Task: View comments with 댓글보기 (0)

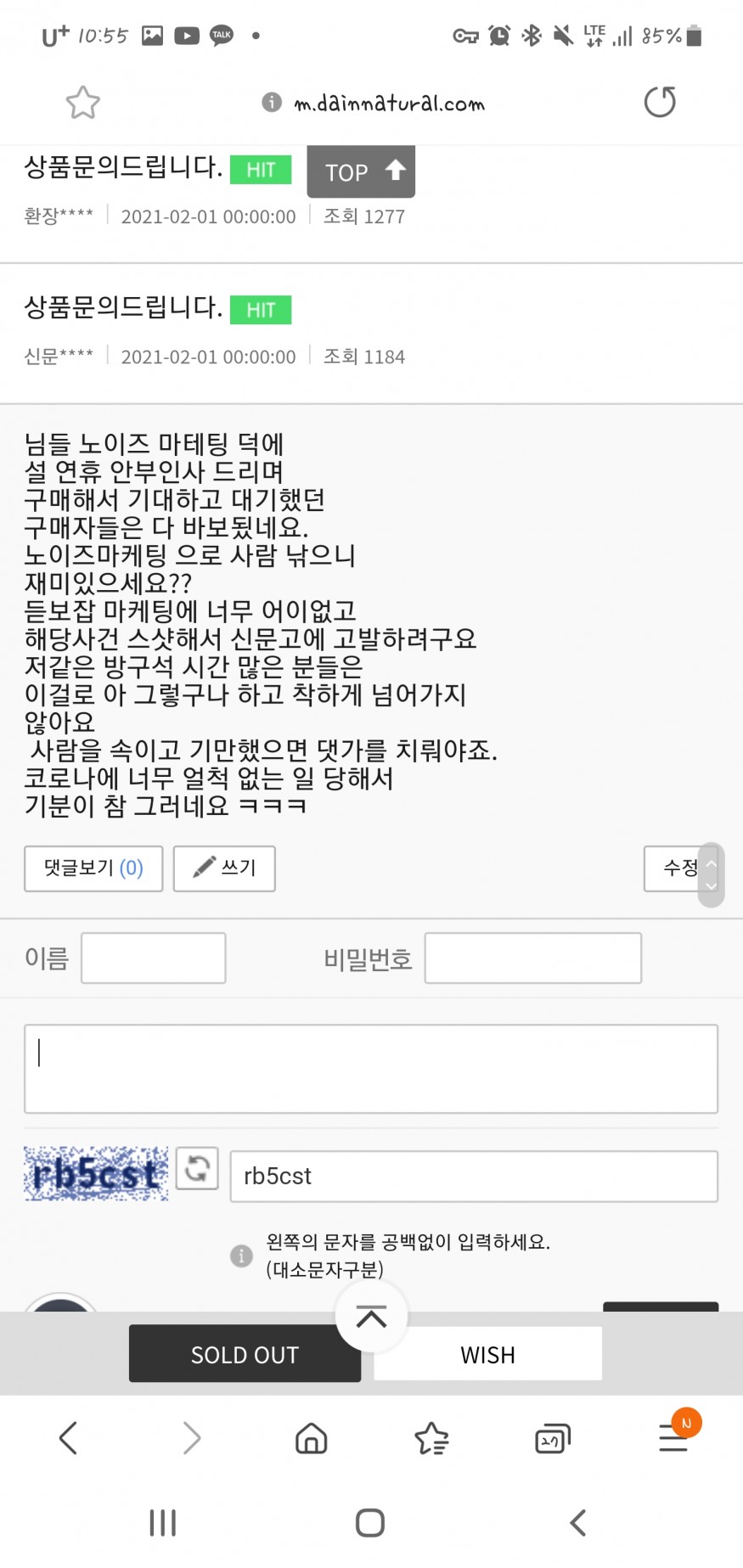Action: (93, 868)
